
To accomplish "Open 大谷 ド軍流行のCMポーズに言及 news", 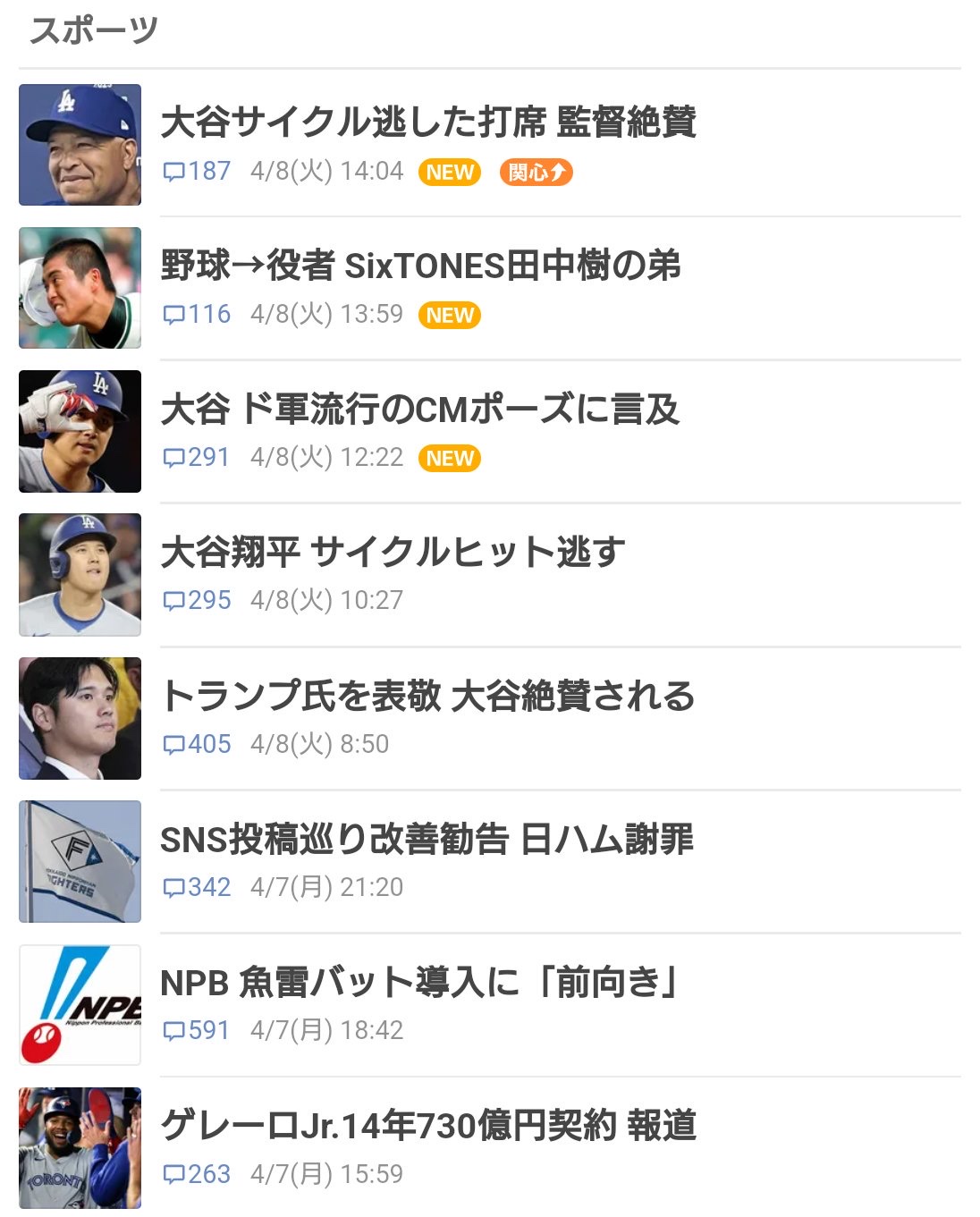I will click(x=420, y=410).
